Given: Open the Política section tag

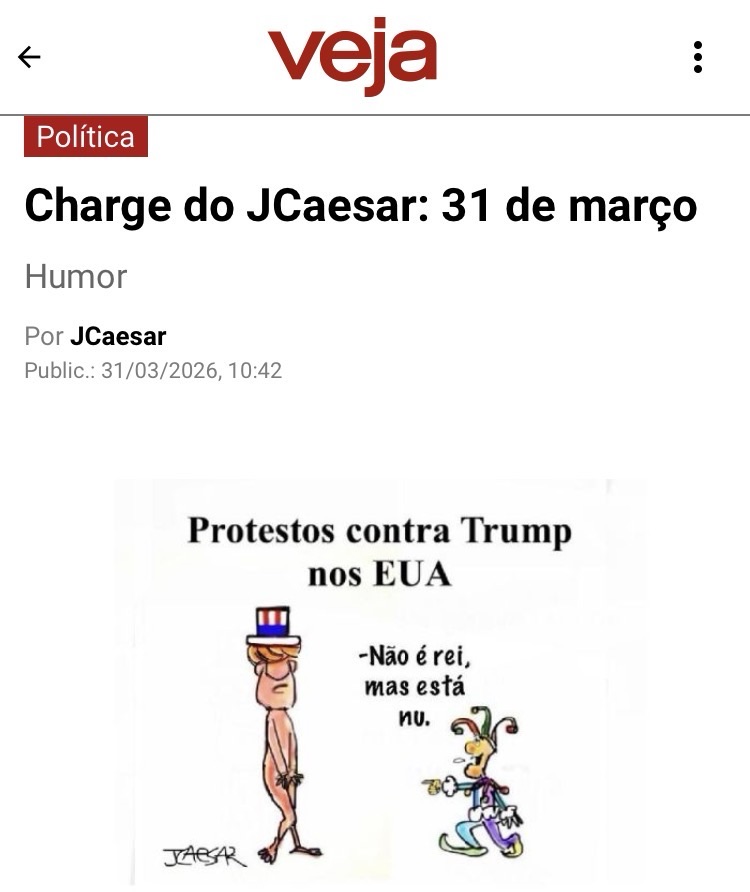Looking at the screenshot, I should click(86, 137).
